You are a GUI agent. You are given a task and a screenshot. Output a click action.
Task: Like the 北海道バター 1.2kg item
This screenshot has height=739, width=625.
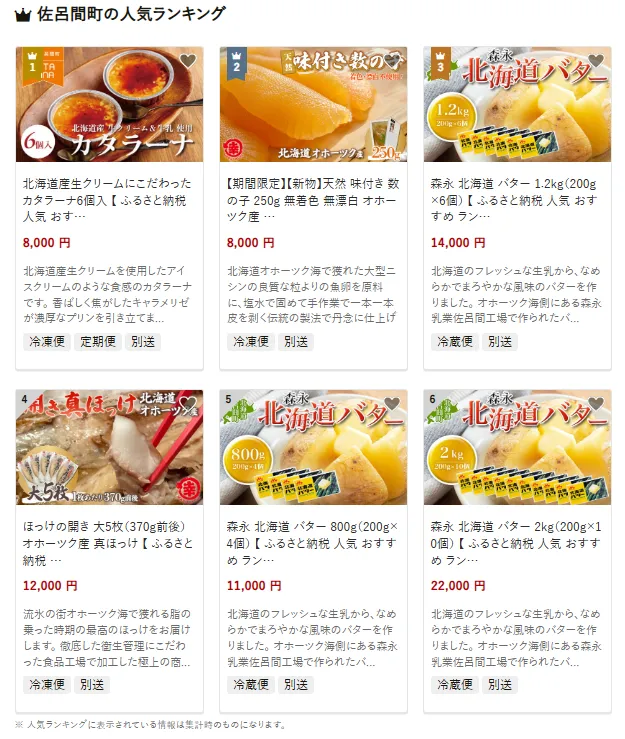pyautogui.click(x=596, y=61)
